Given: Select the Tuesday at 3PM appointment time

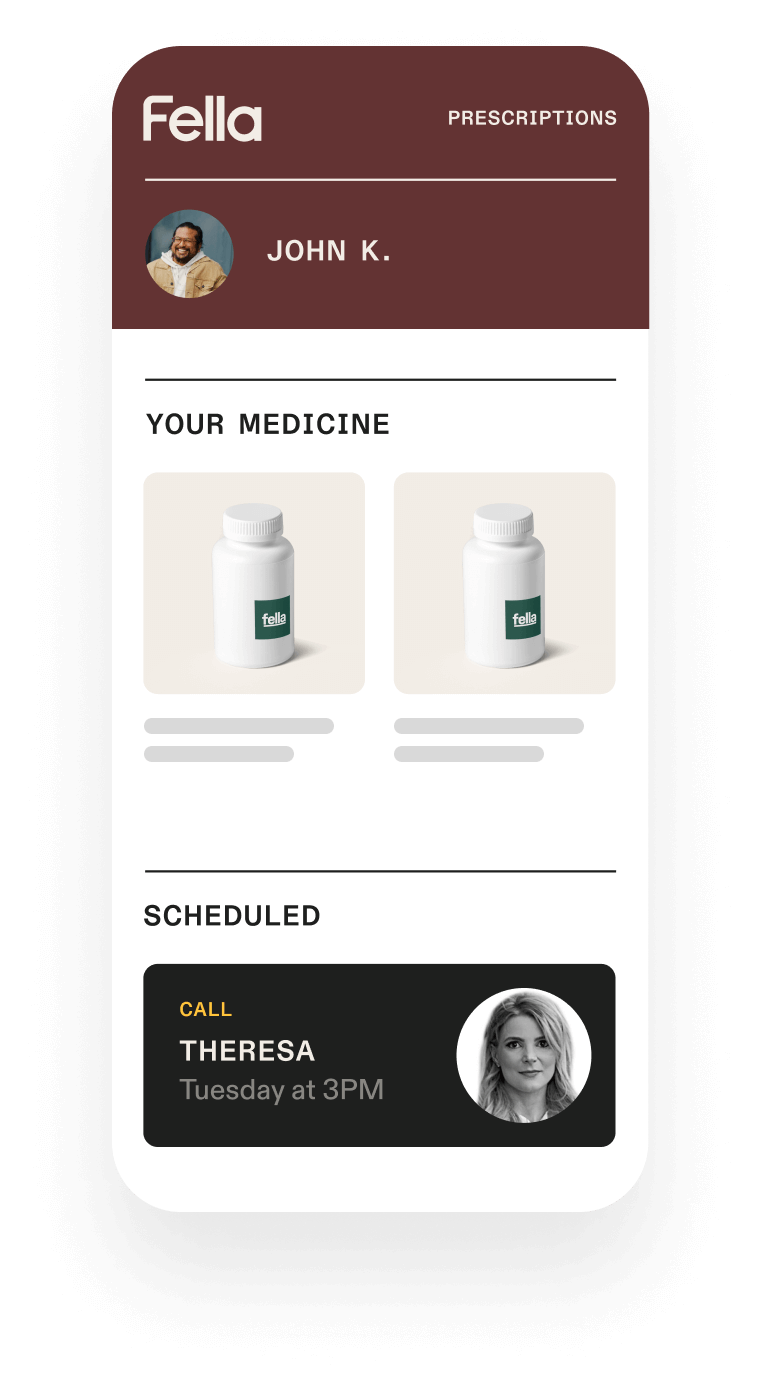Looking at the screenshot, I should (283, 1090).
